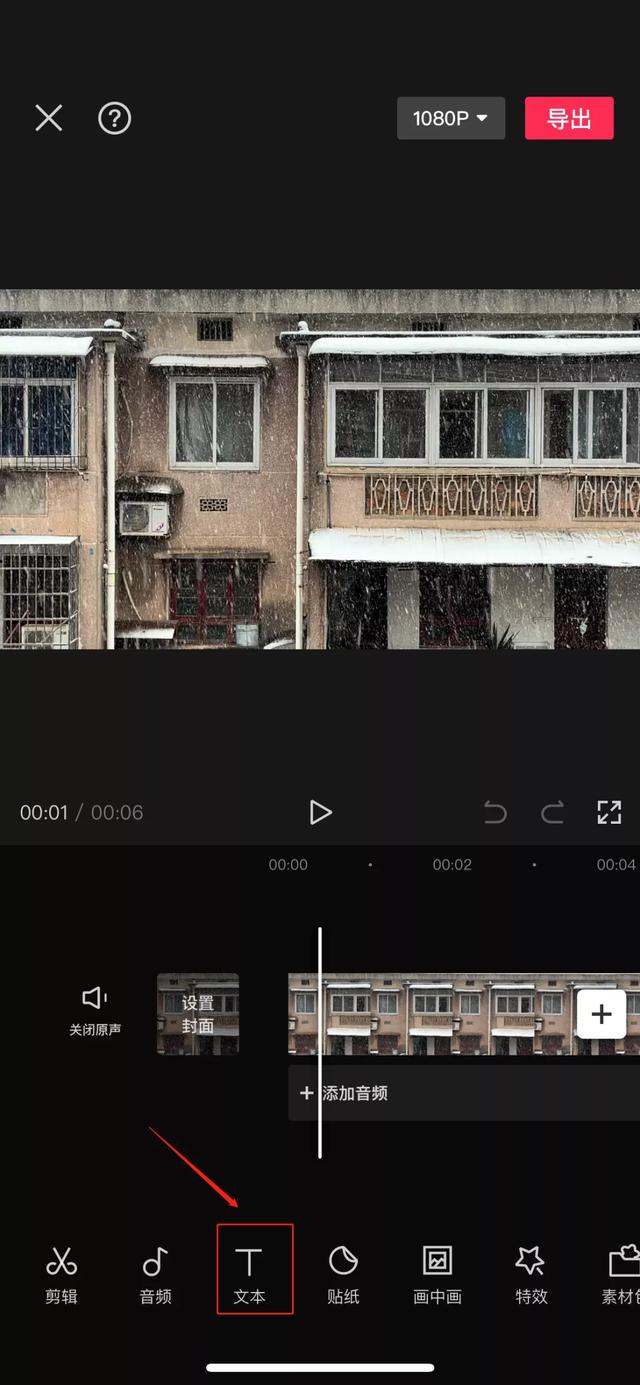The height and width of the screenshot is (1385, 640).
Task: Open the 音频 audio tool
Action: click(x=155, y=1274)
